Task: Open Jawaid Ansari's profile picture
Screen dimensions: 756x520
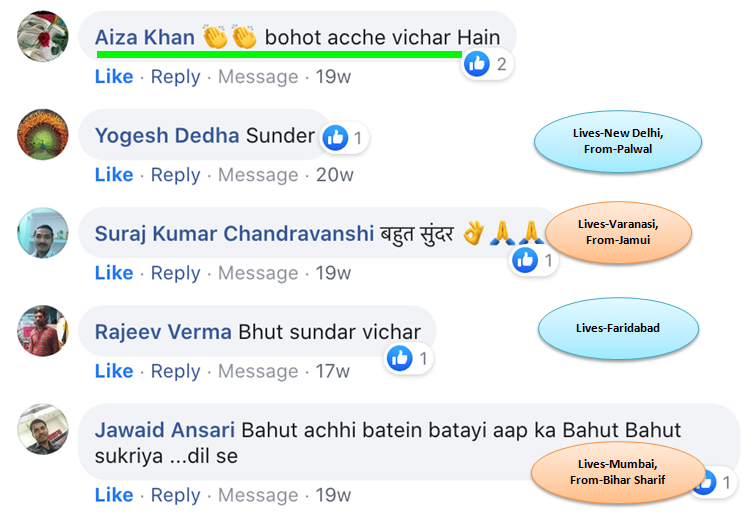Action: point(43,430)
